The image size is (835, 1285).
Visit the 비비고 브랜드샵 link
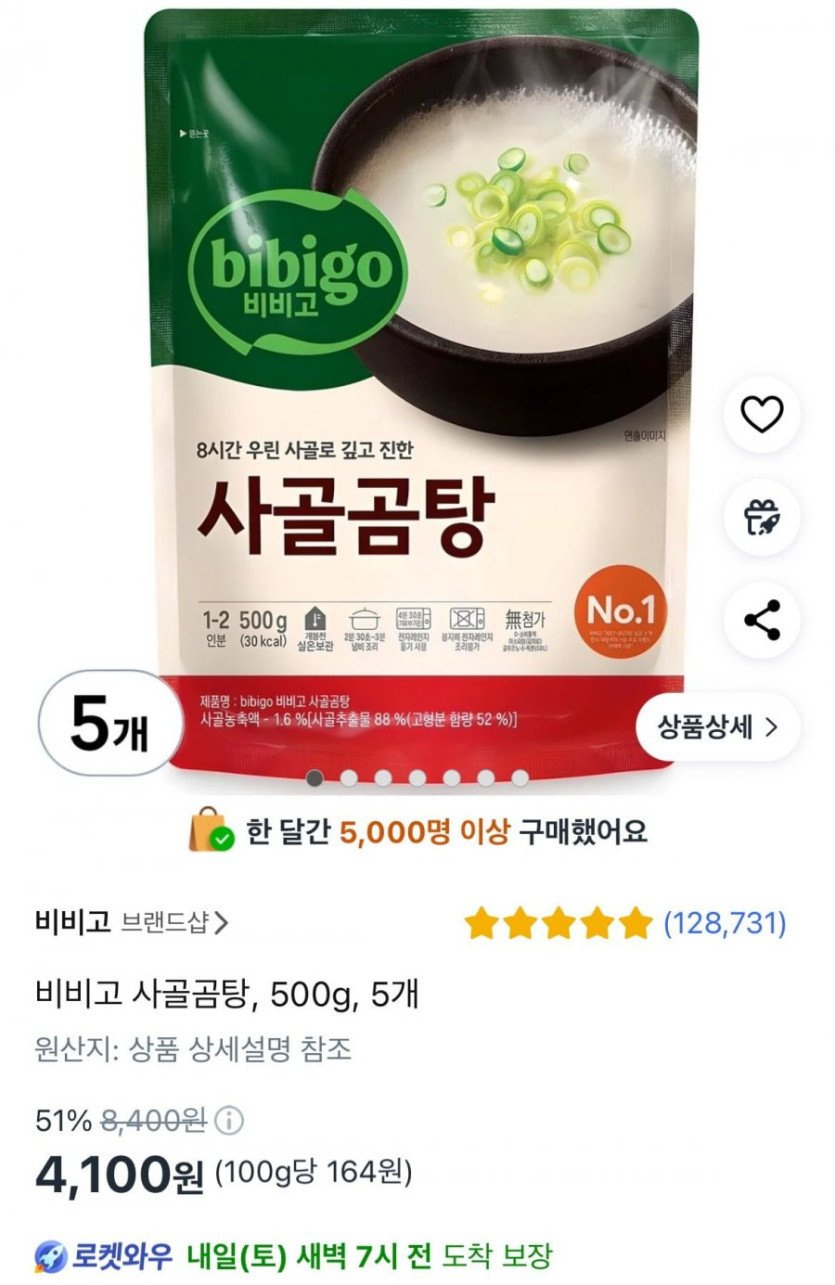click(x=132, y=922)
